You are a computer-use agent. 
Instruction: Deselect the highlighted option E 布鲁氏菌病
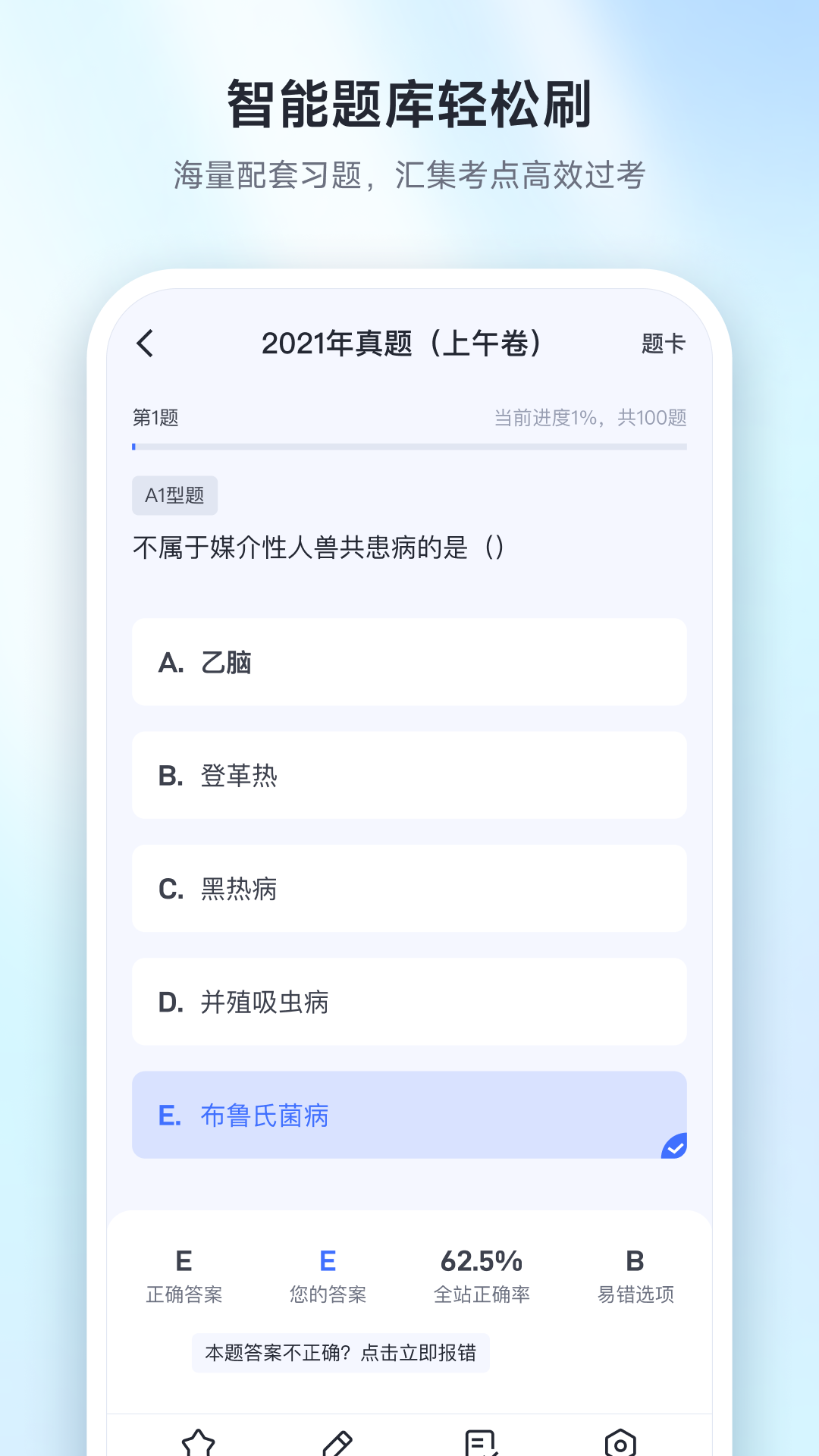pyautogui.click(x=409, y=1116)
